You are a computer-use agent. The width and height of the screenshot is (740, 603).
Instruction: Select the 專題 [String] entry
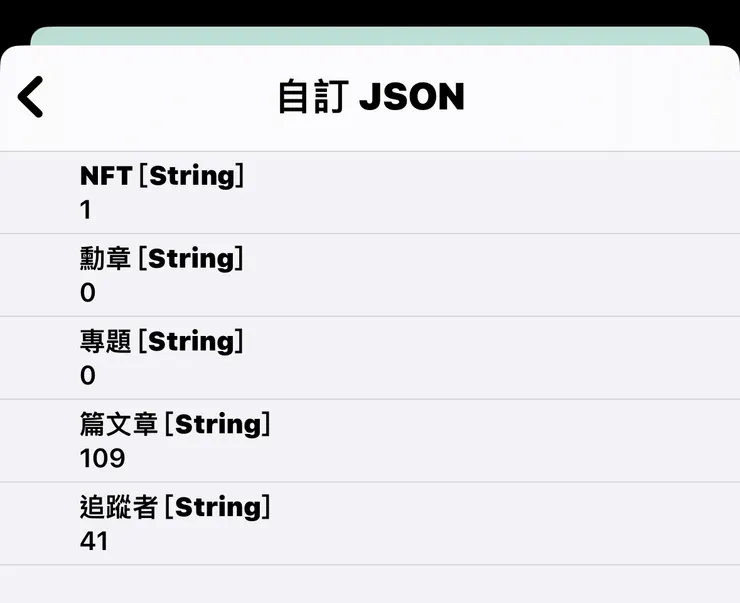click(x=370, y=358)
